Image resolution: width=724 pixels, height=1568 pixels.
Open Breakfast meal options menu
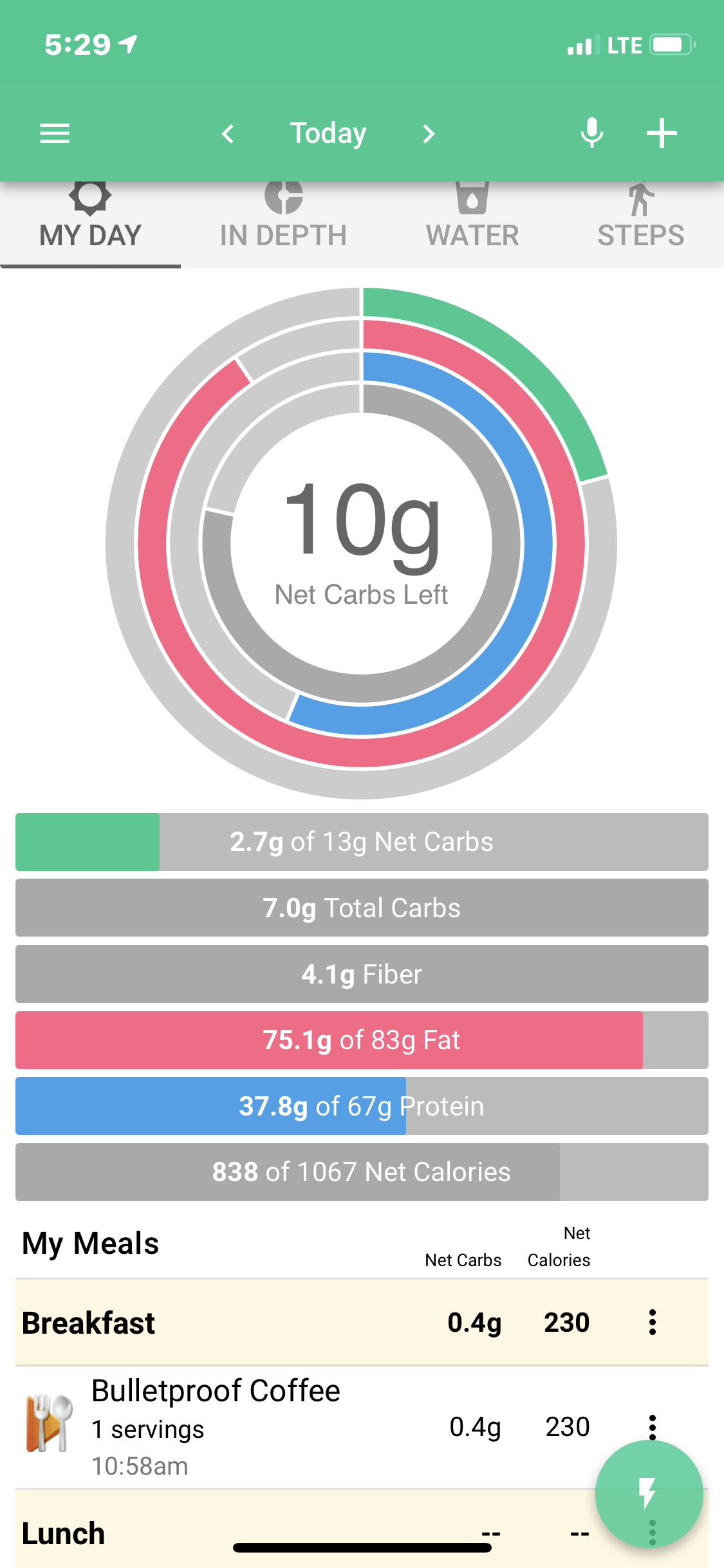pyautogui.click(x=652, y=1322)
